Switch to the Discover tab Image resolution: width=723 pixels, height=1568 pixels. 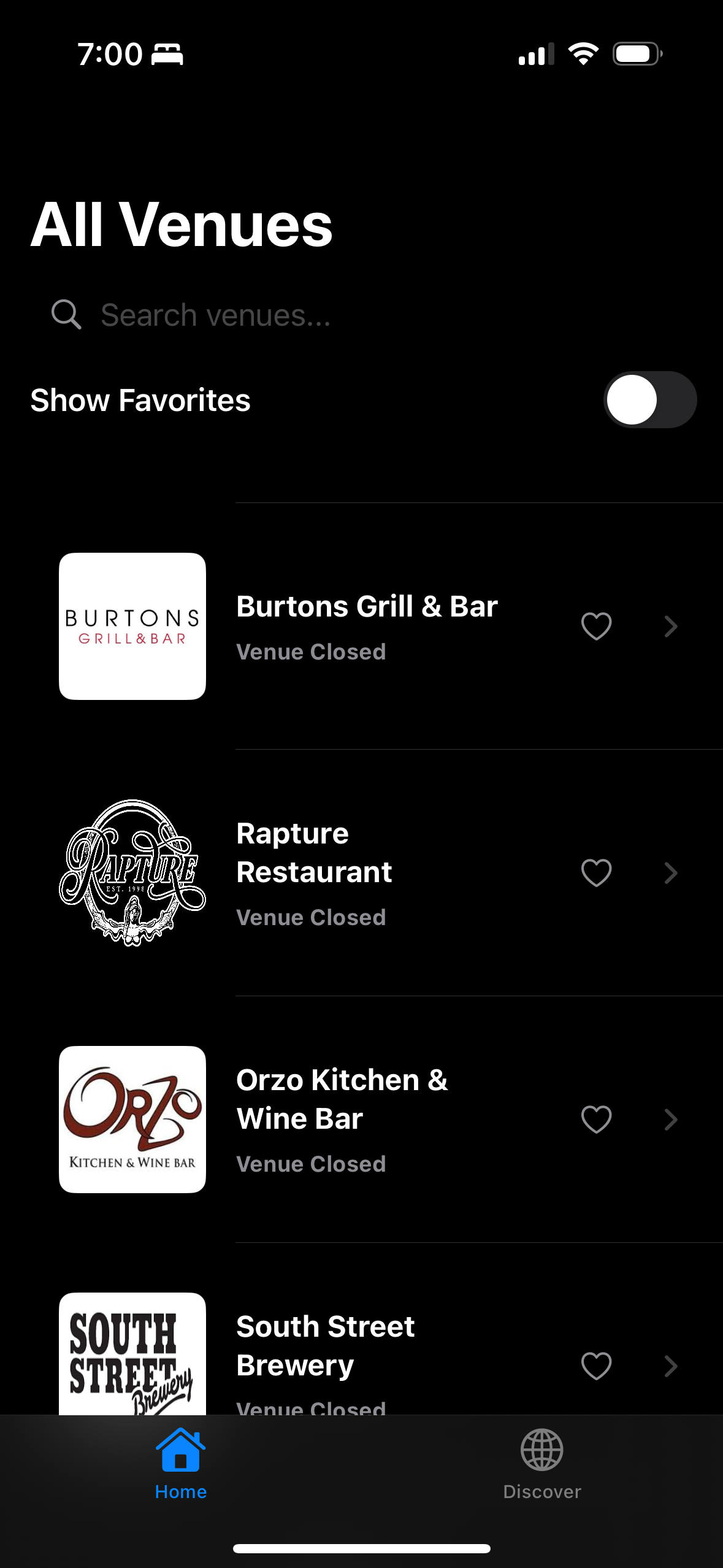pyautogui.click(x=542, y=1464)
